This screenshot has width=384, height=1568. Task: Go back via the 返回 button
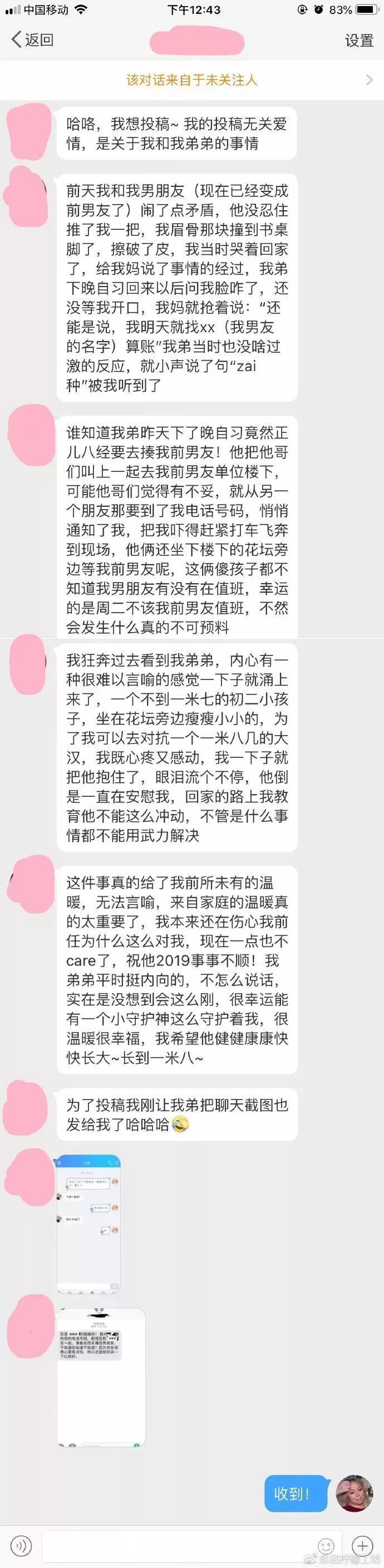32,40
